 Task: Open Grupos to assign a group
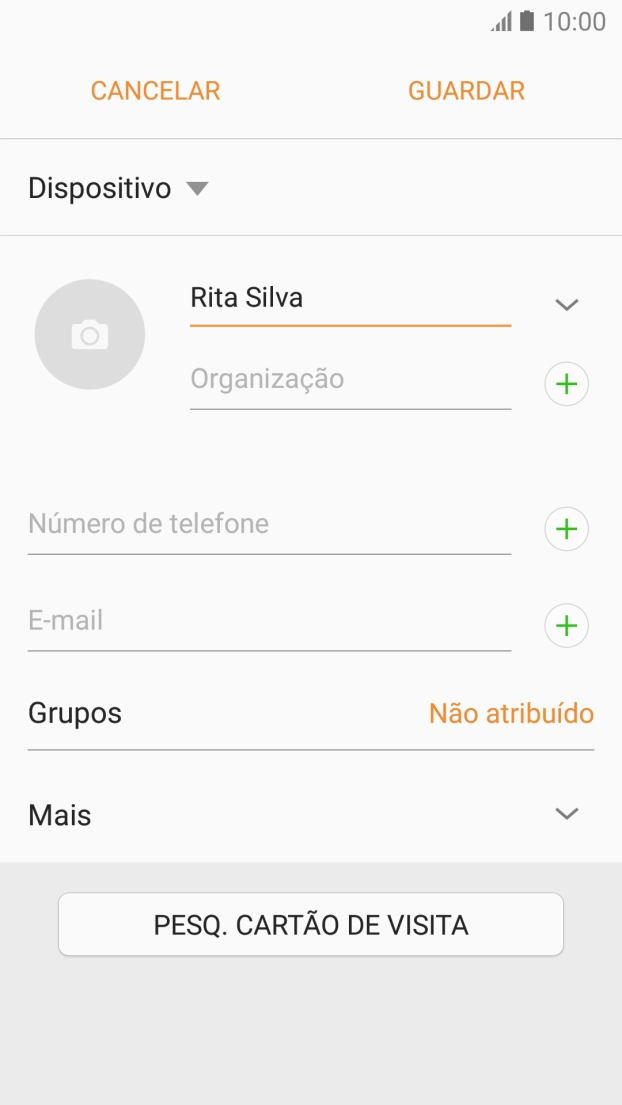310,714
